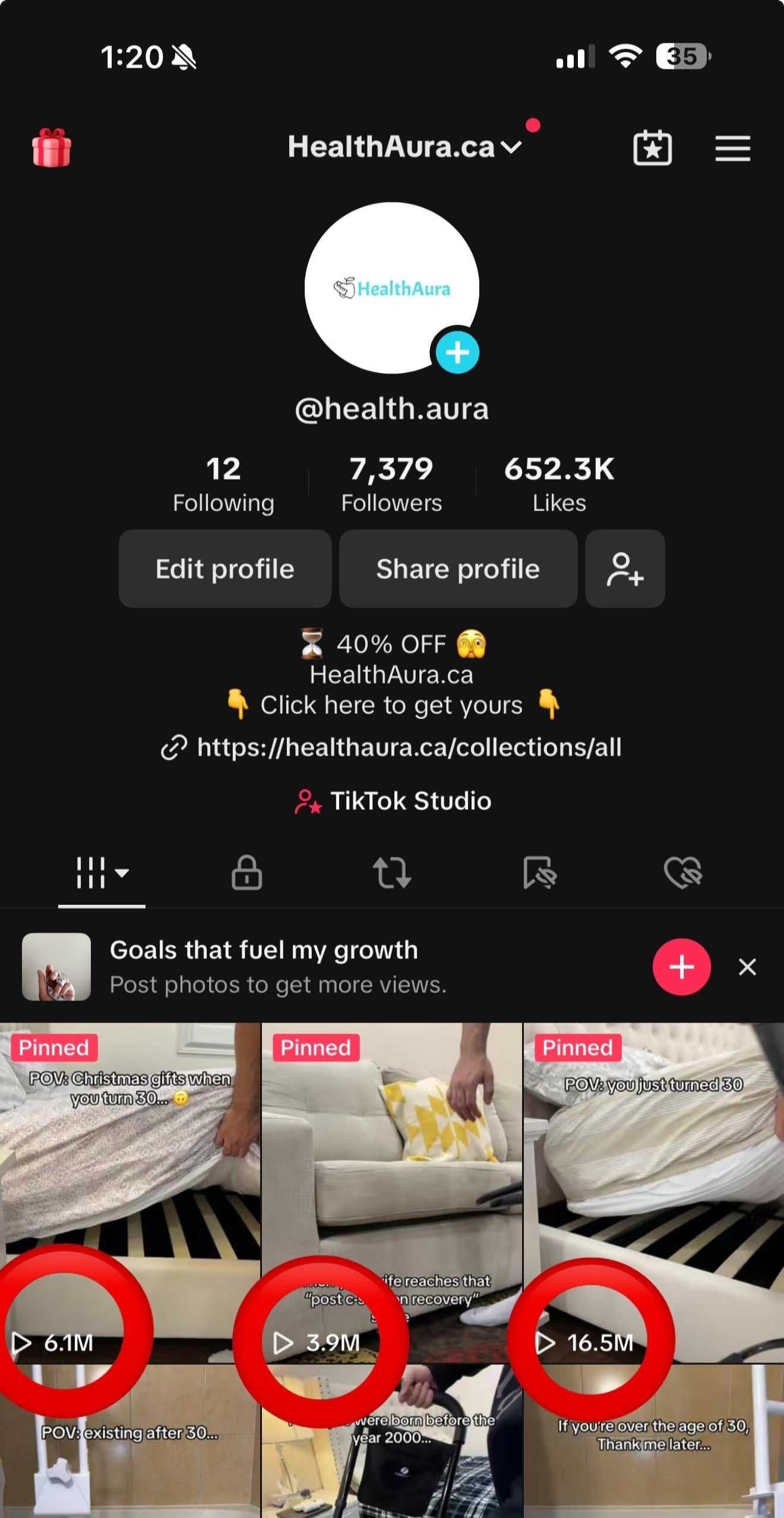784x1518 pixels.
Task: Tap Edit profile
Action: click(225, 569)
